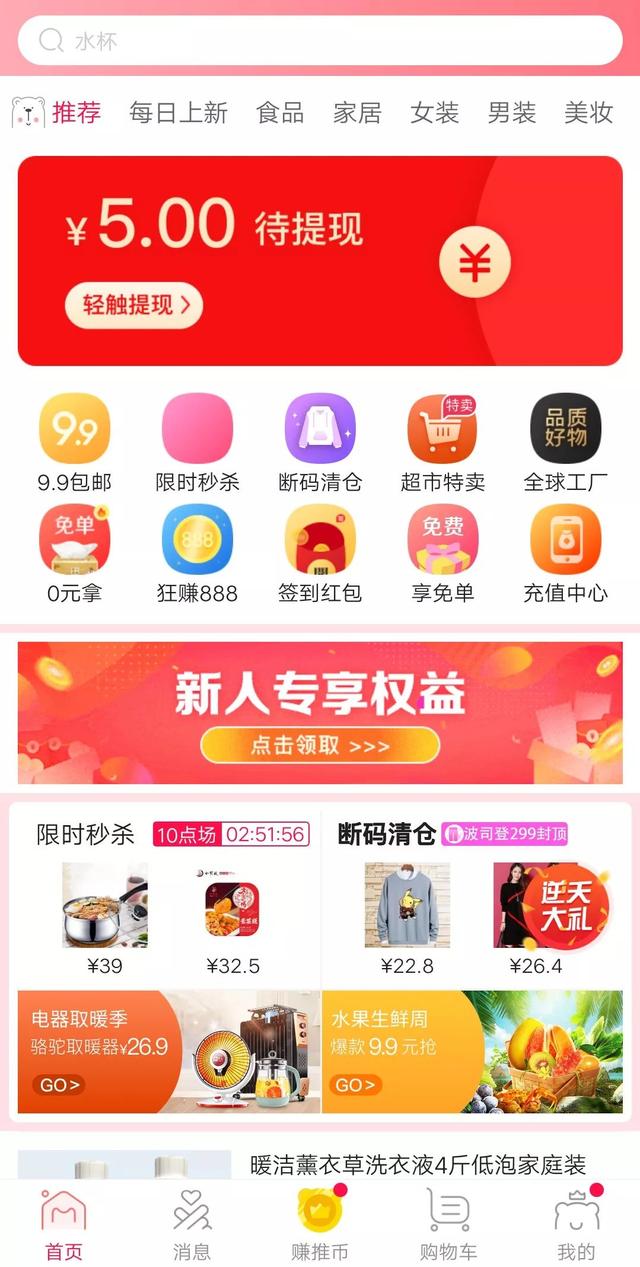Open the 水果生鲜周 promo card

coord(472,1052)
